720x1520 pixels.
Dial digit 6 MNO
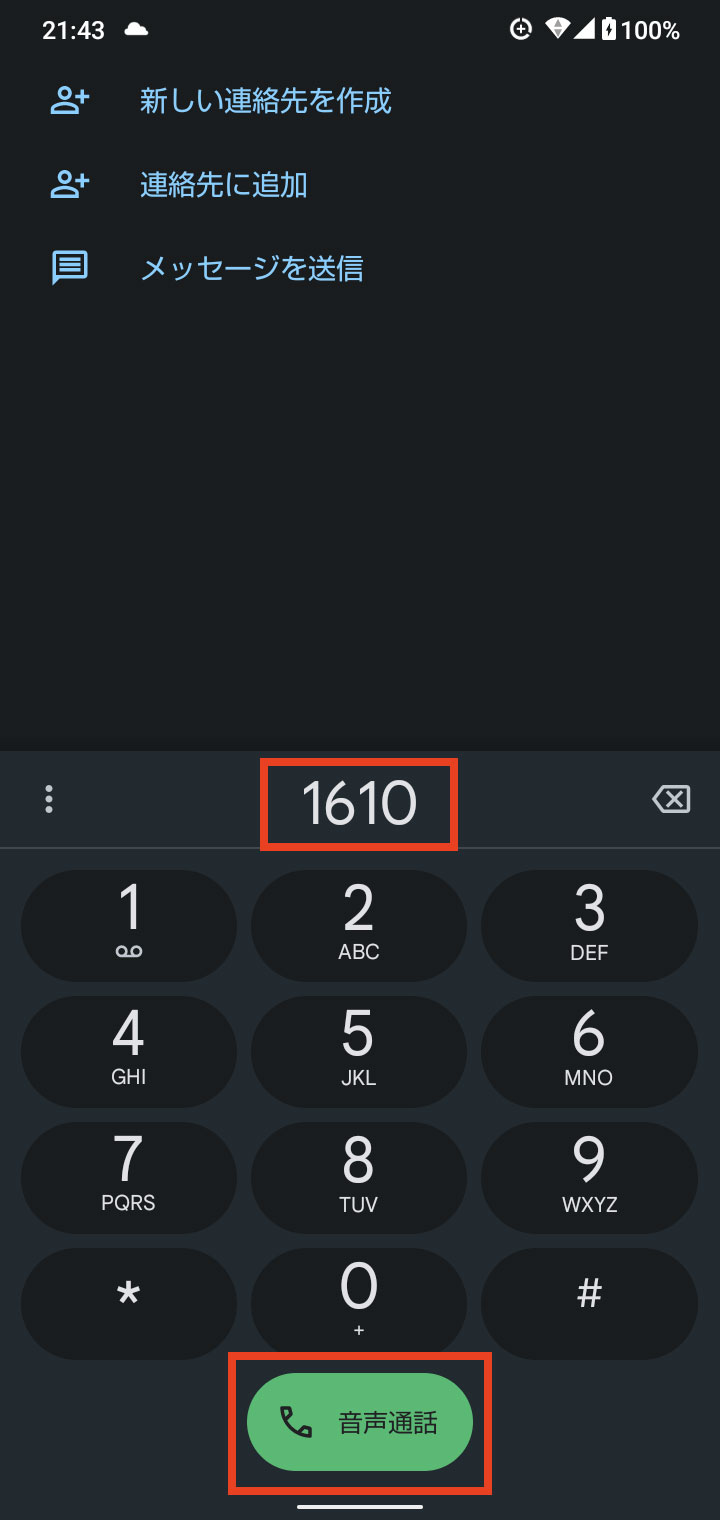(589, 1051)
